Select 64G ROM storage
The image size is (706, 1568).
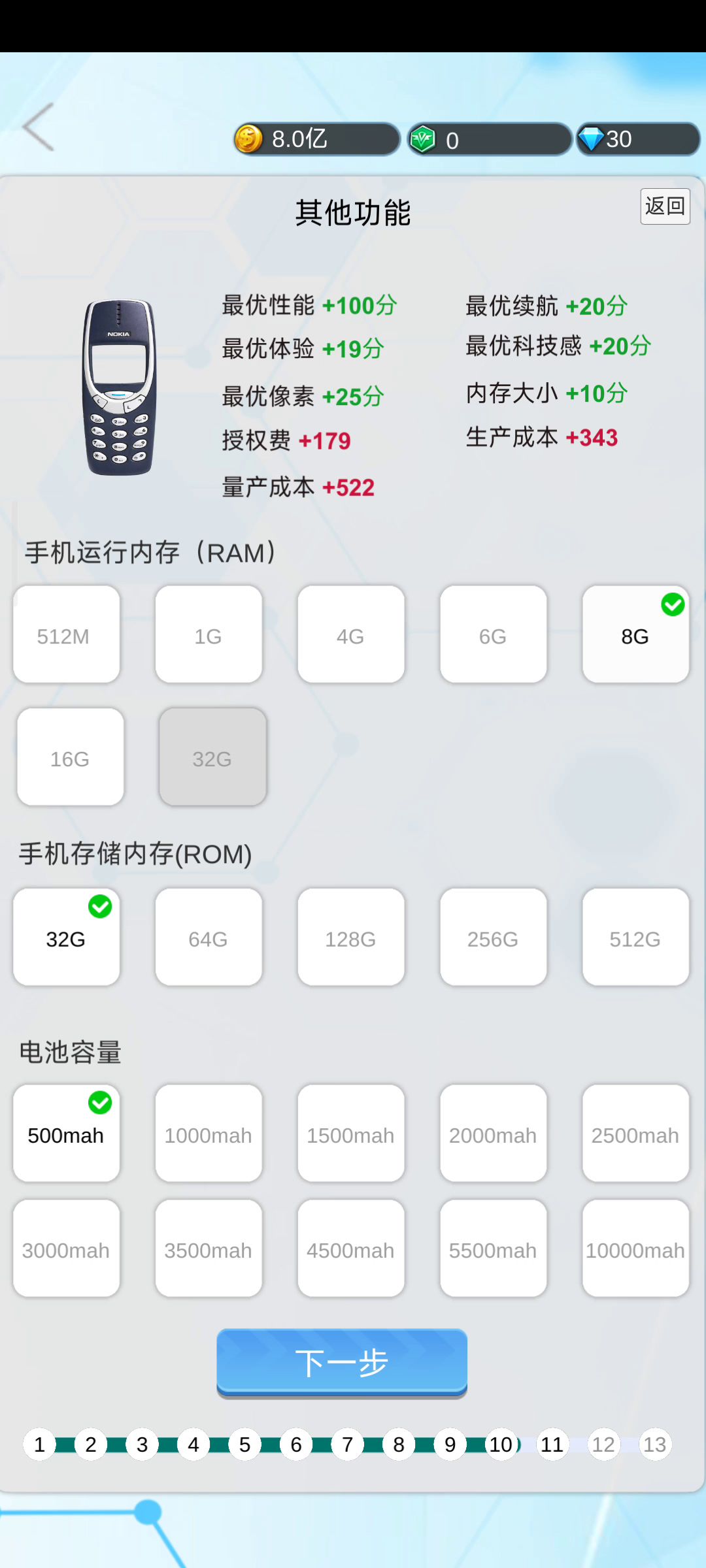[209, 938]
